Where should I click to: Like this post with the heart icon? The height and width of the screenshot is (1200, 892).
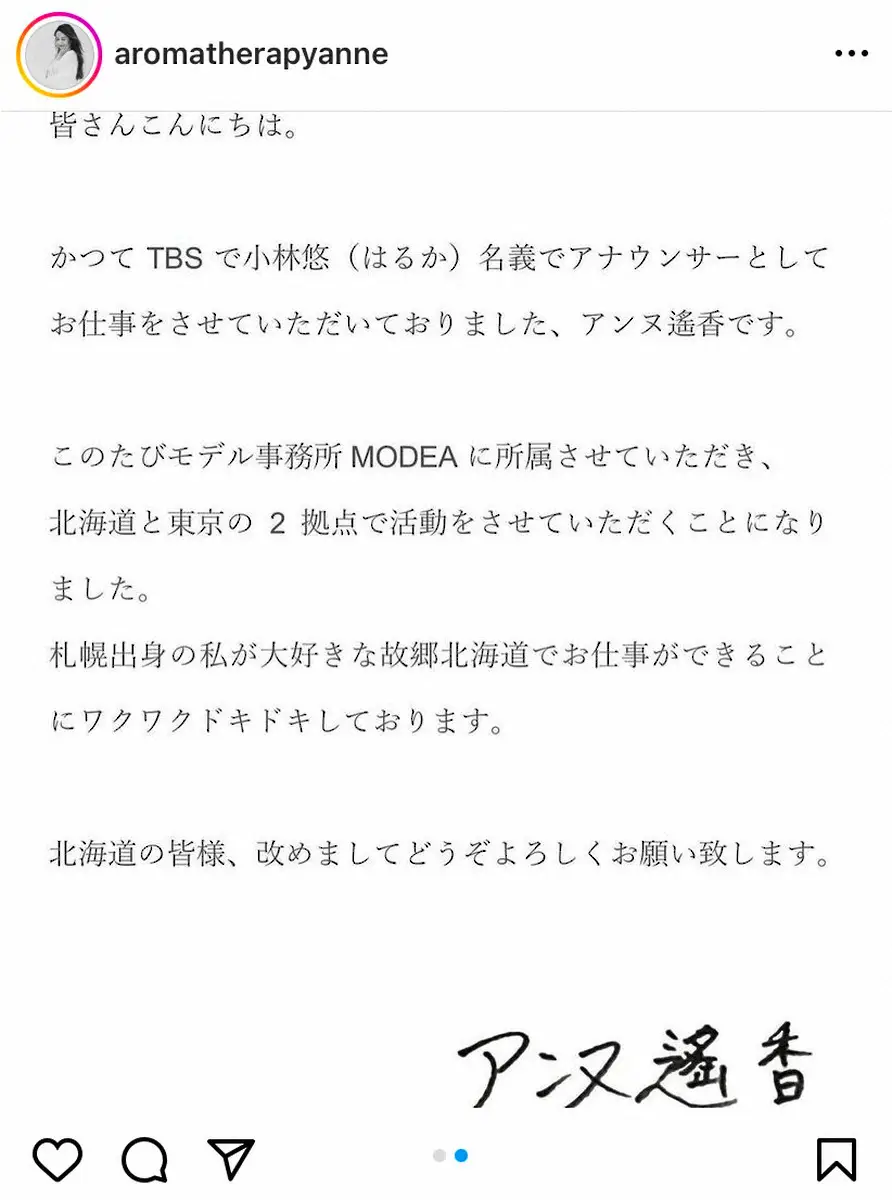(57, 1158)
